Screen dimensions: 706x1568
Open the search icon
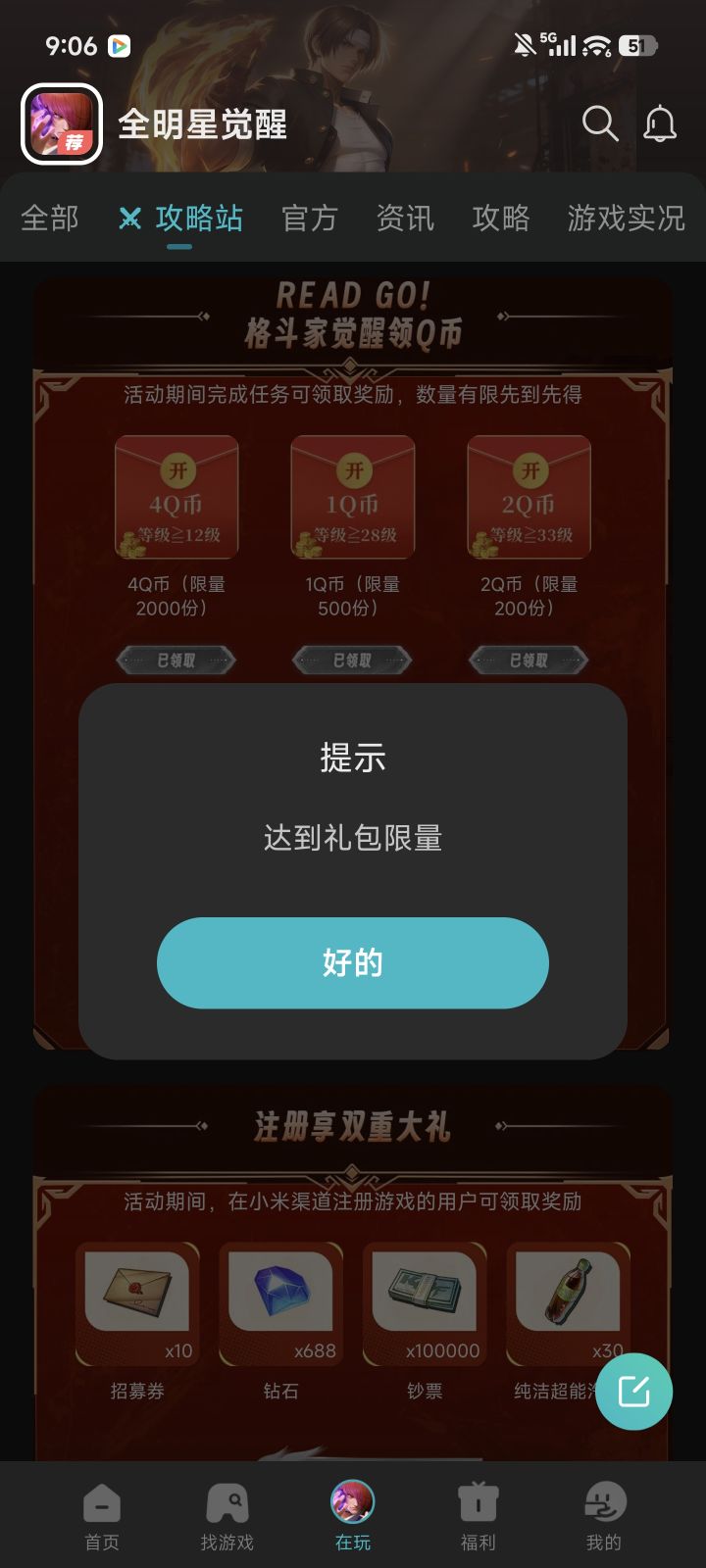click(x=599, y=124)
